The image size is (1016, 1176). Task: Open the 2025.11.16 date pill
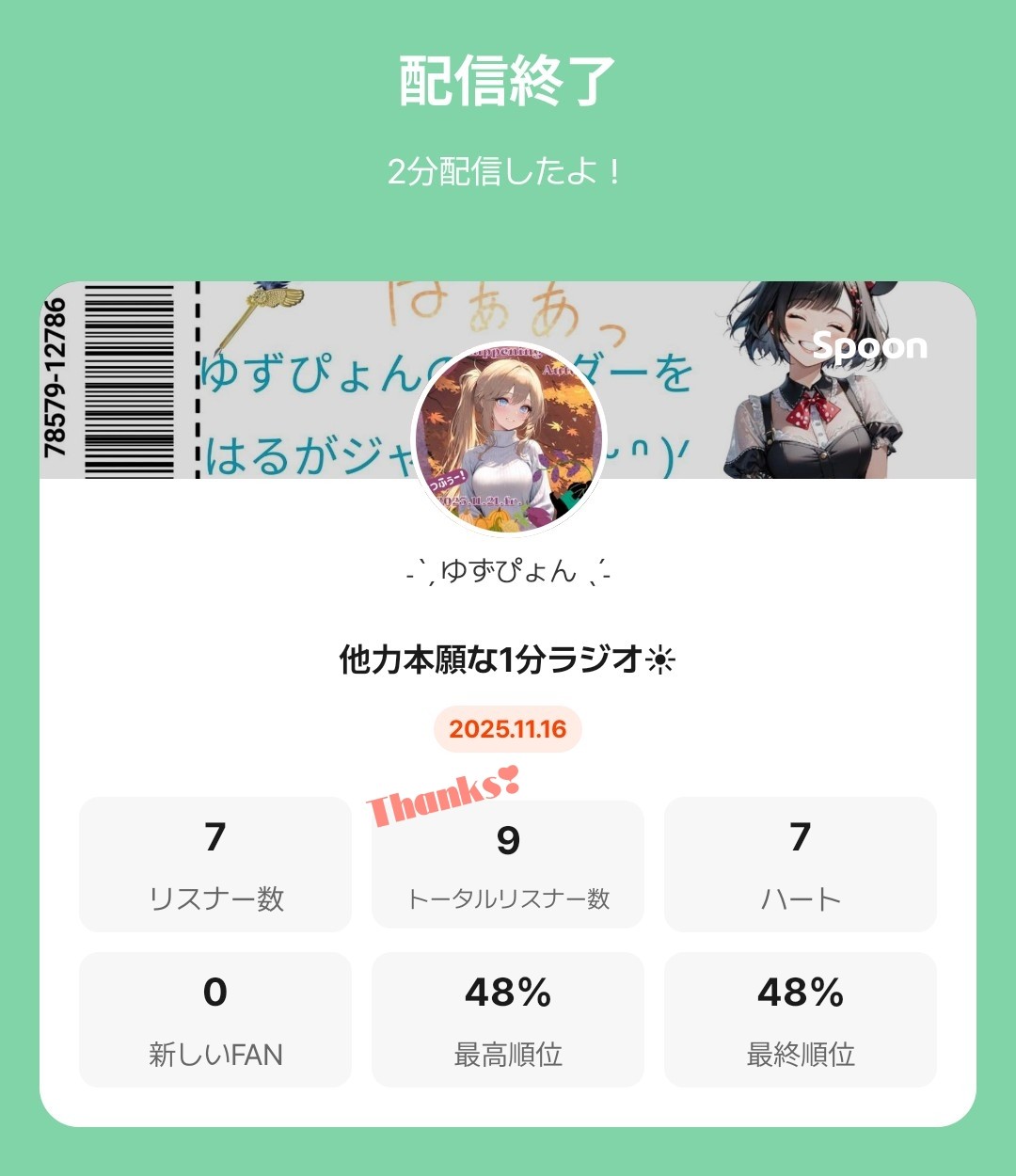(508, 729)
